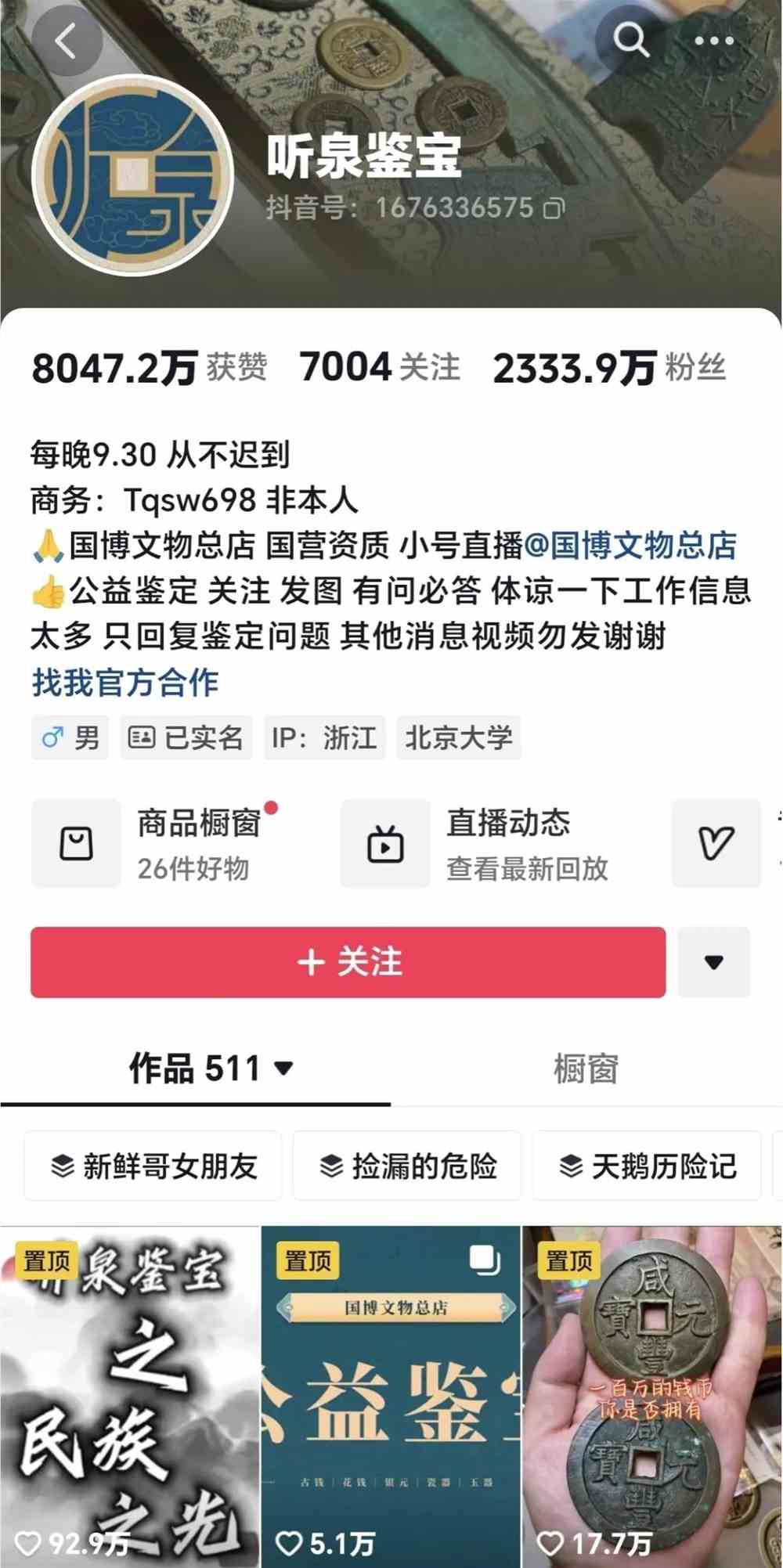Tap the 已实名 verification badge
783x1568 pixels.
coord(186,737)
